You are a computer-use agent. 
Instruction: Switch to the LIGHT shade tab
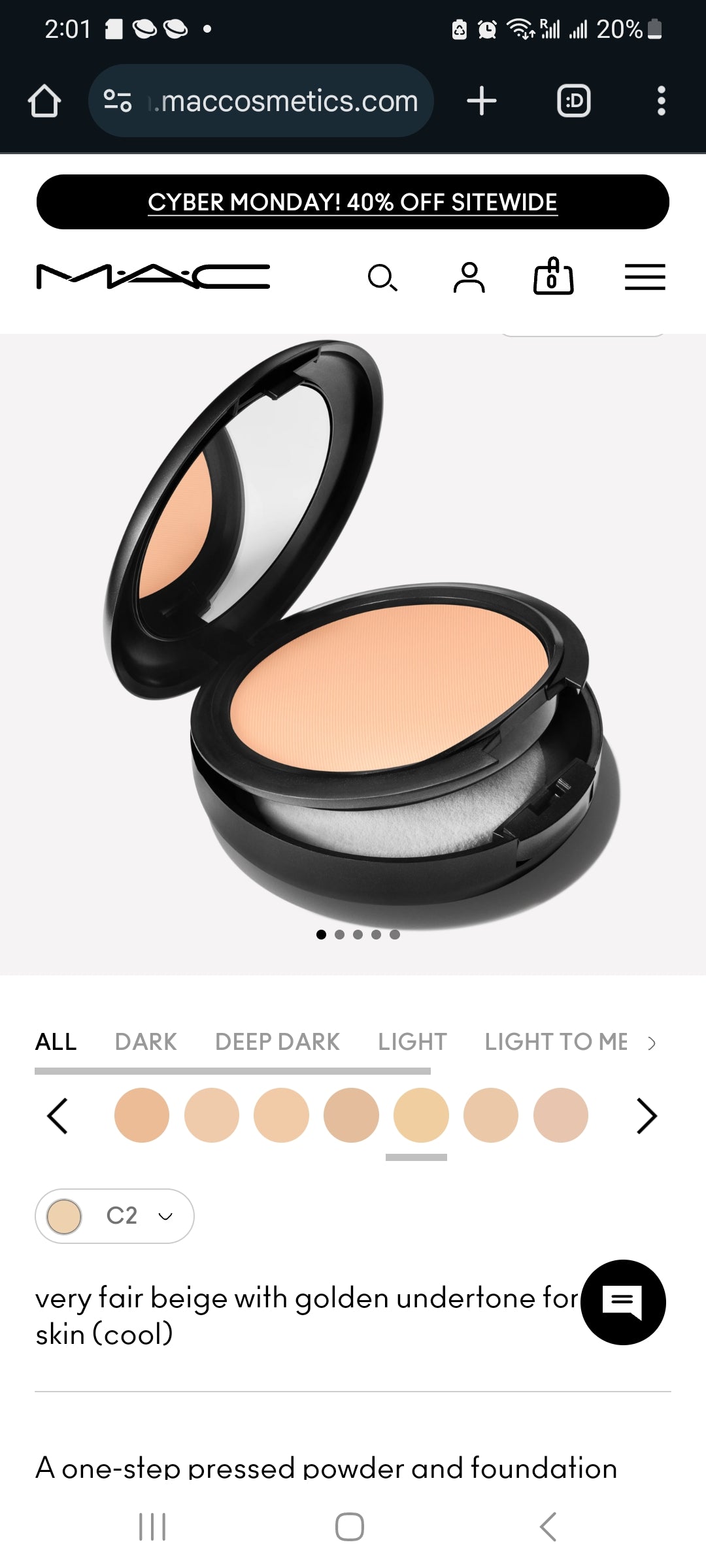point(412,1041)
